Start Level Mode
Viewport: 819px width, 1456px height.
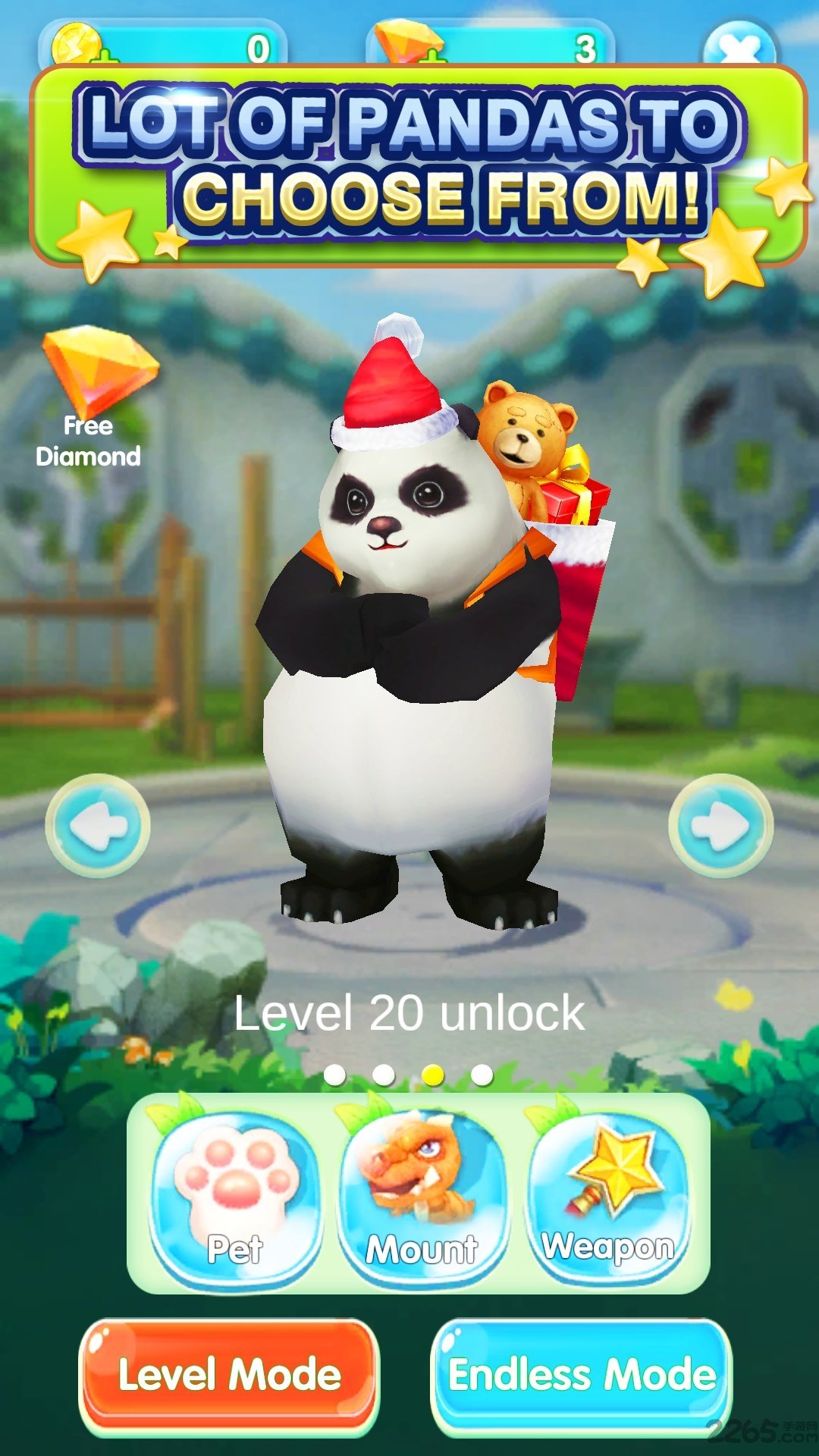(229, 1375)
